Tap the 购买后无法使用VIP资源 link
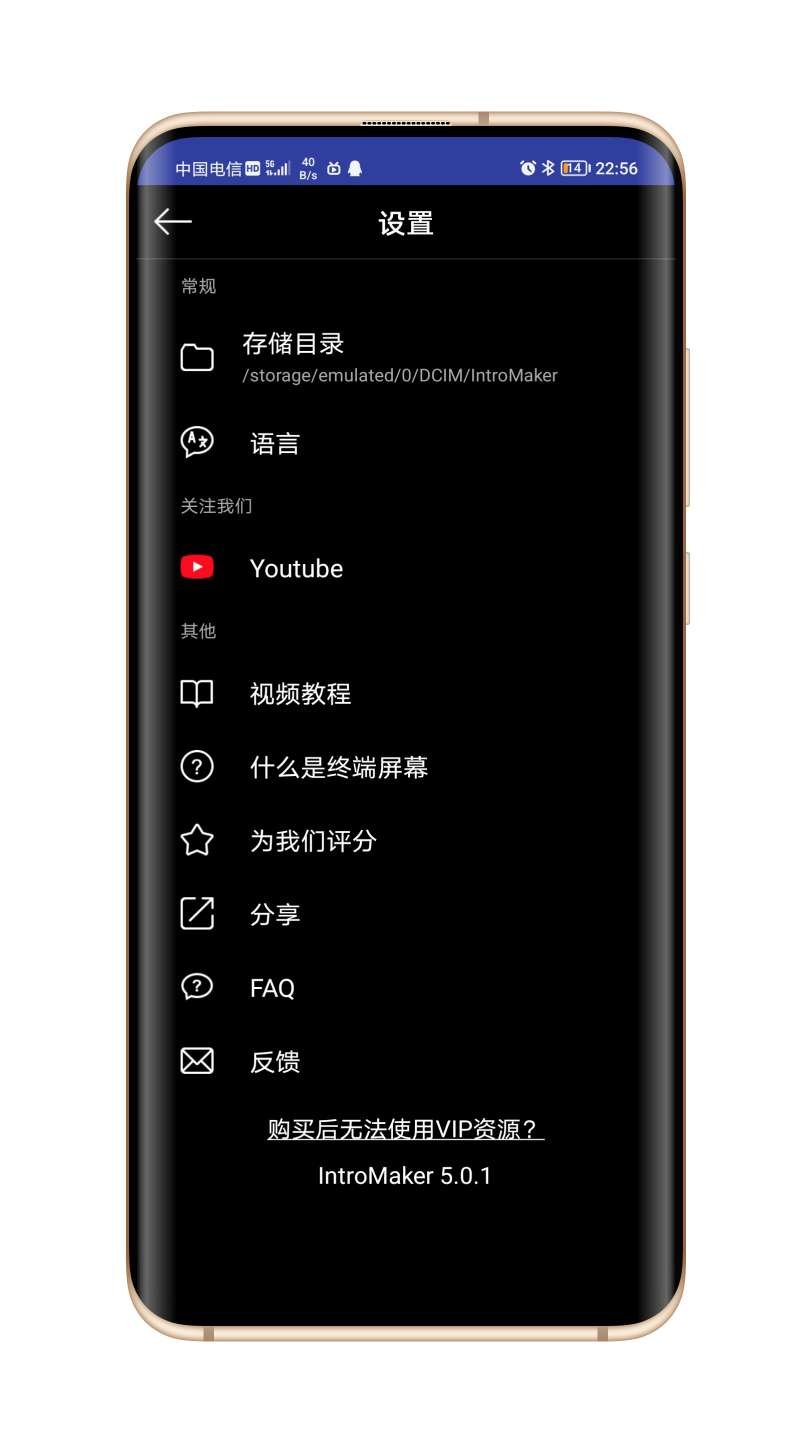The image size is (812, 1444). [405, 1129]
